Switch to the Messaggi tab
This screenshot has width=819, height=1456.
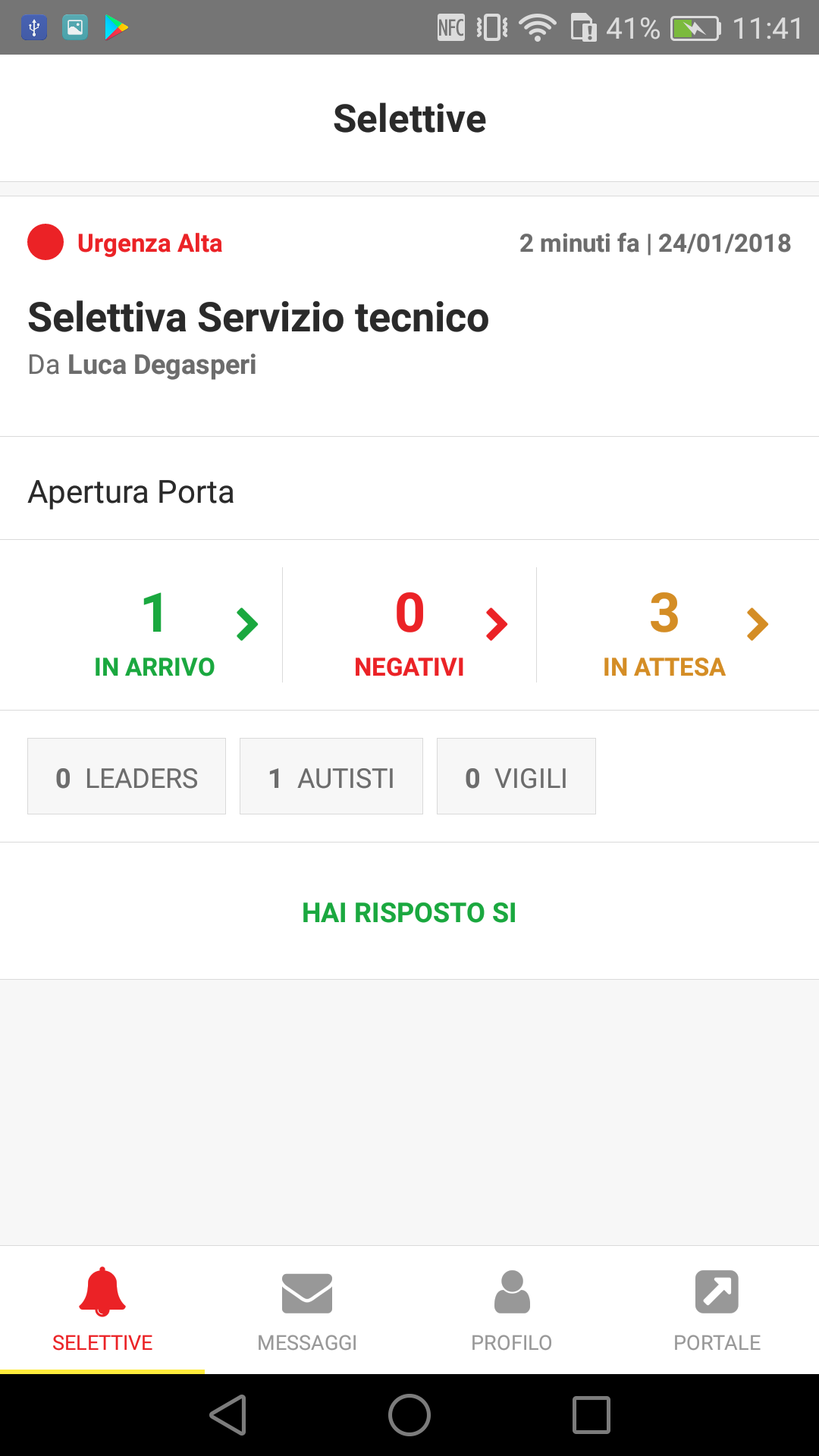tap(307, 1310)
